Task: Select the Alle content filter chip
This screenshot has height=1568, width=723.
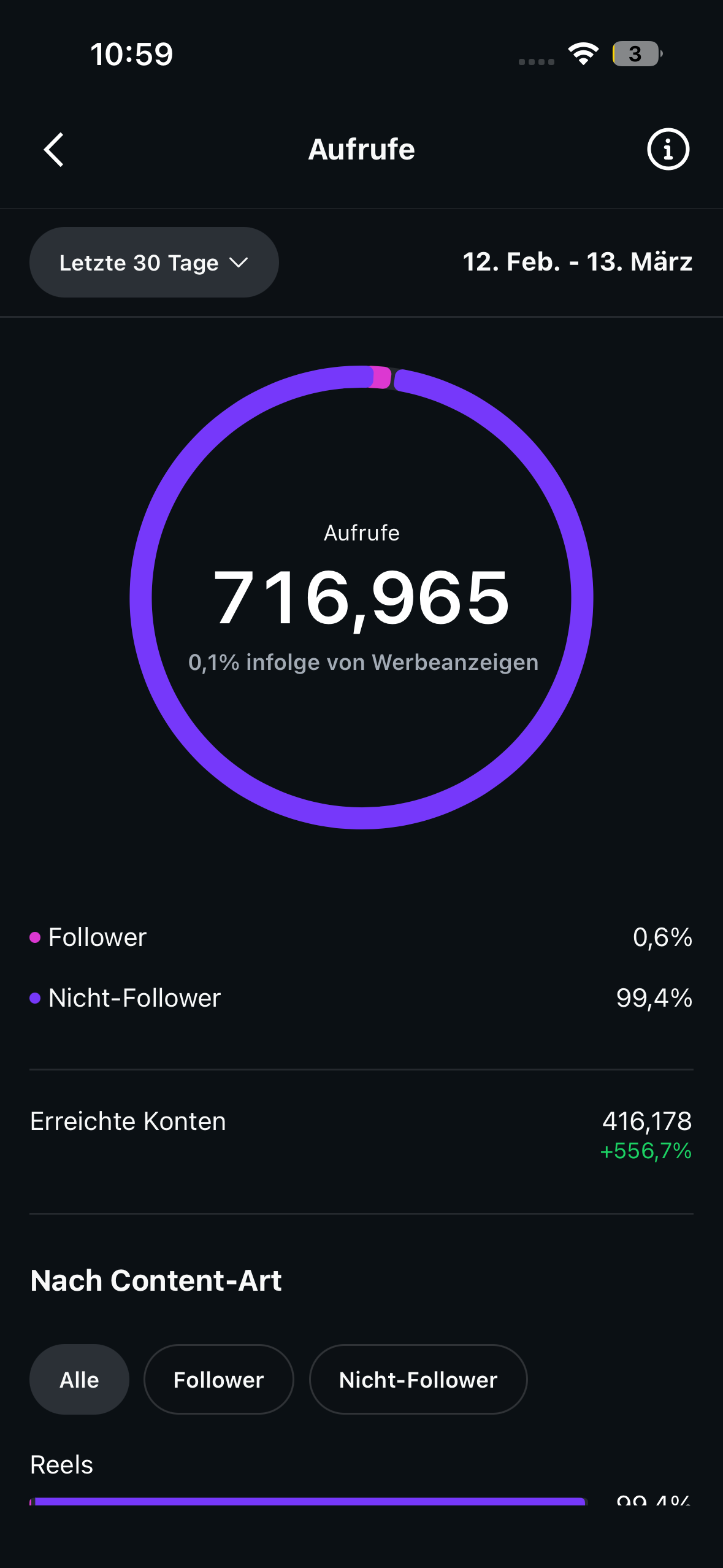Action: coord(79,1380)
